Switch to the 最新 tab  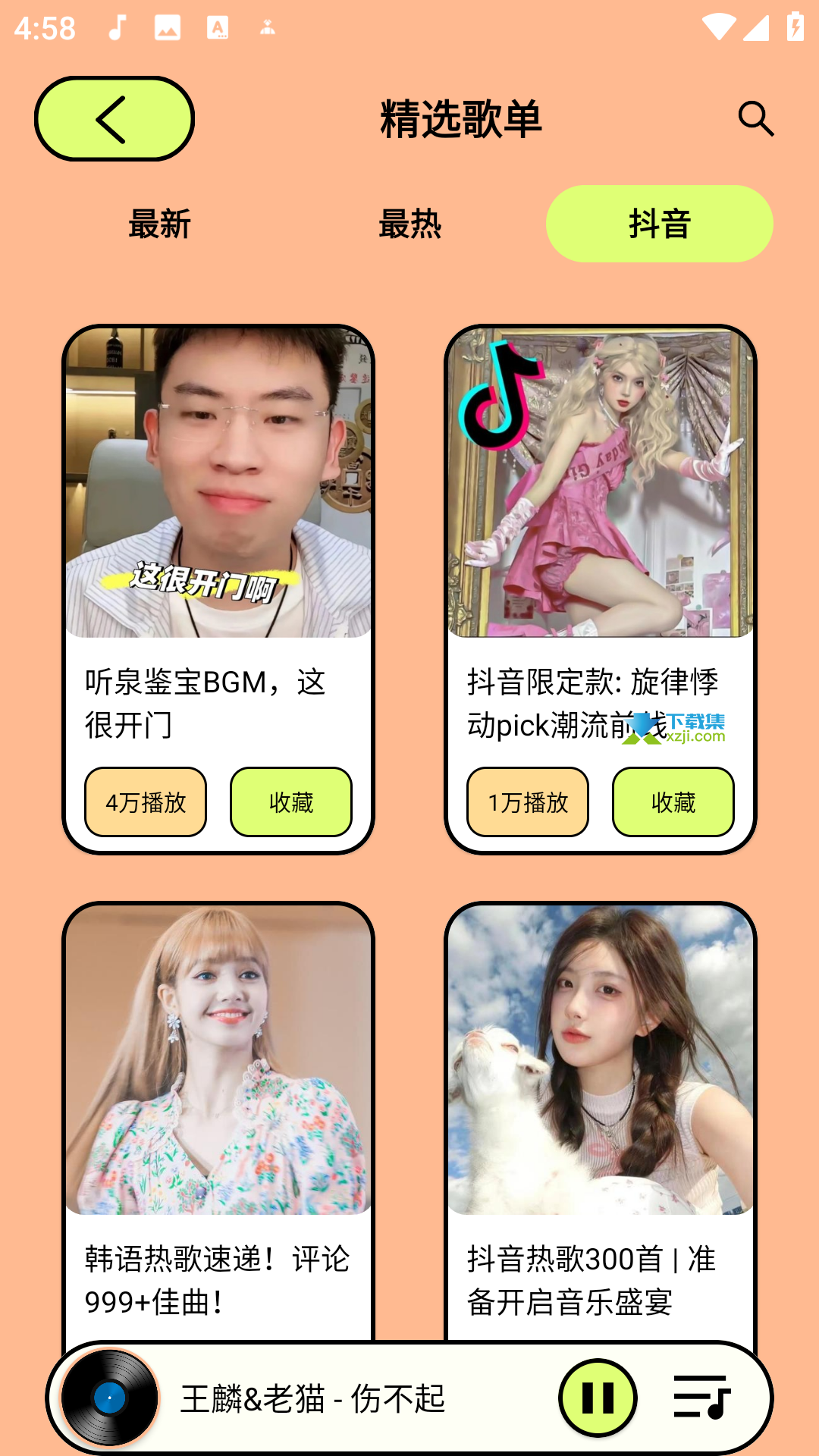coord(159,224)
